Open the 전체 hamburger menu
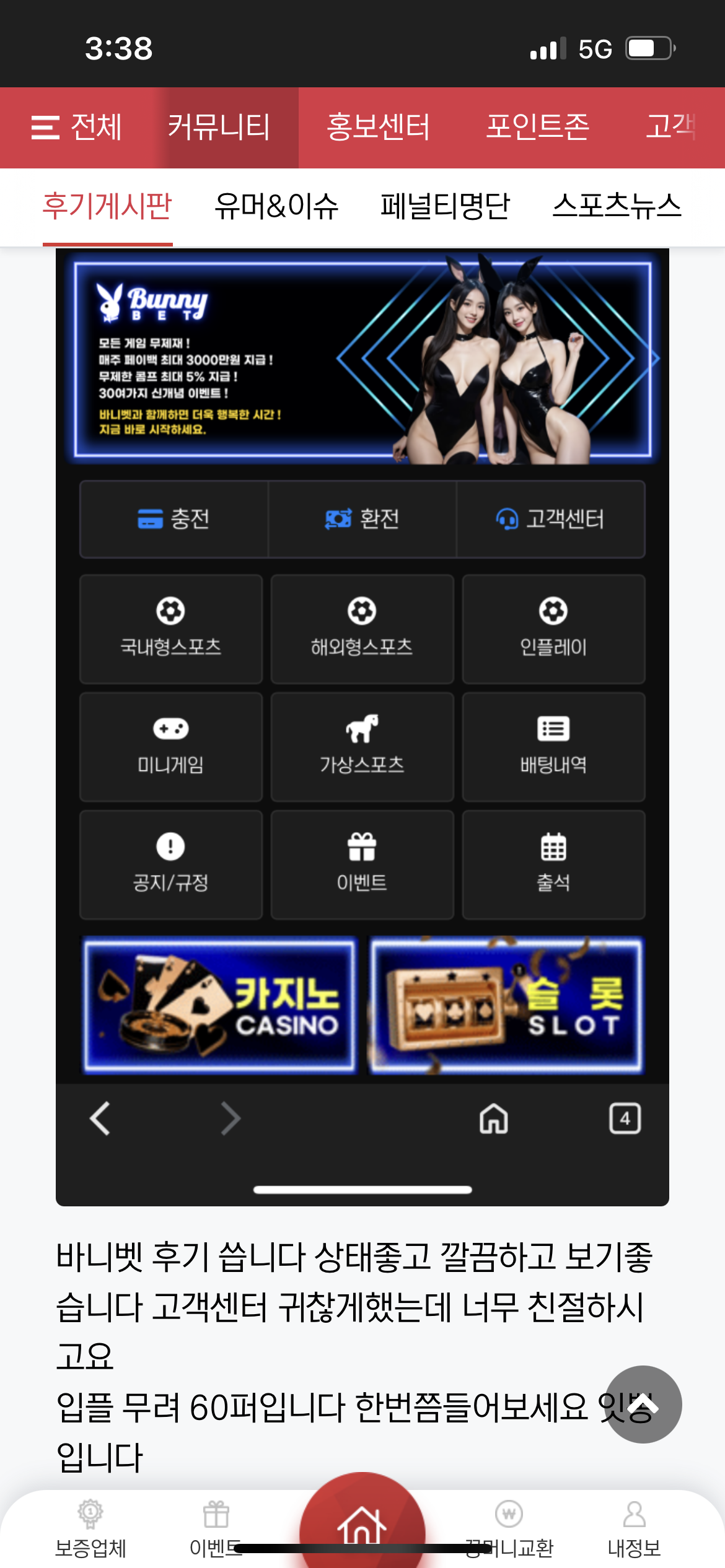725x1568 pixels. pos(76,128)
